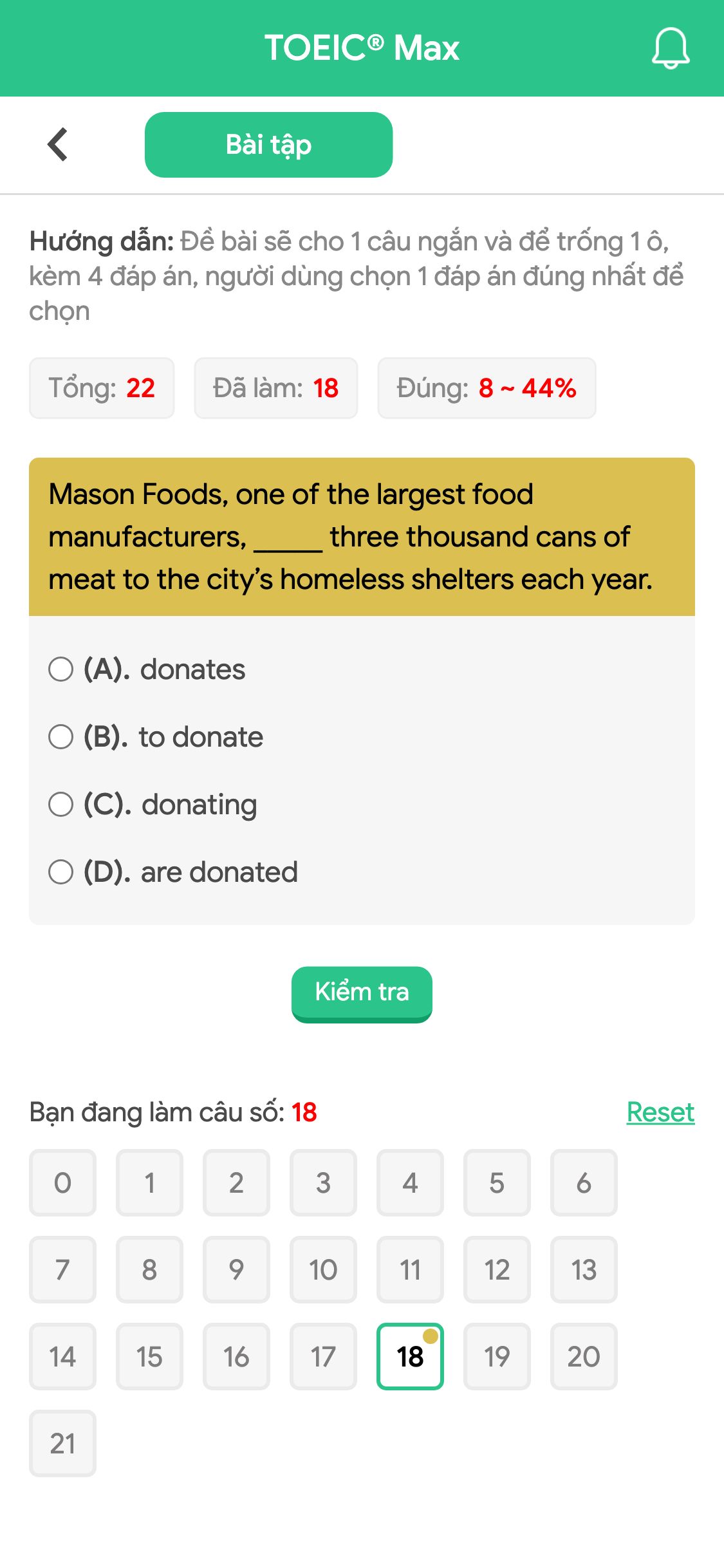Select the highlighted question text
The width and height of the screenshot is (724, 1568).
(362, 536)
